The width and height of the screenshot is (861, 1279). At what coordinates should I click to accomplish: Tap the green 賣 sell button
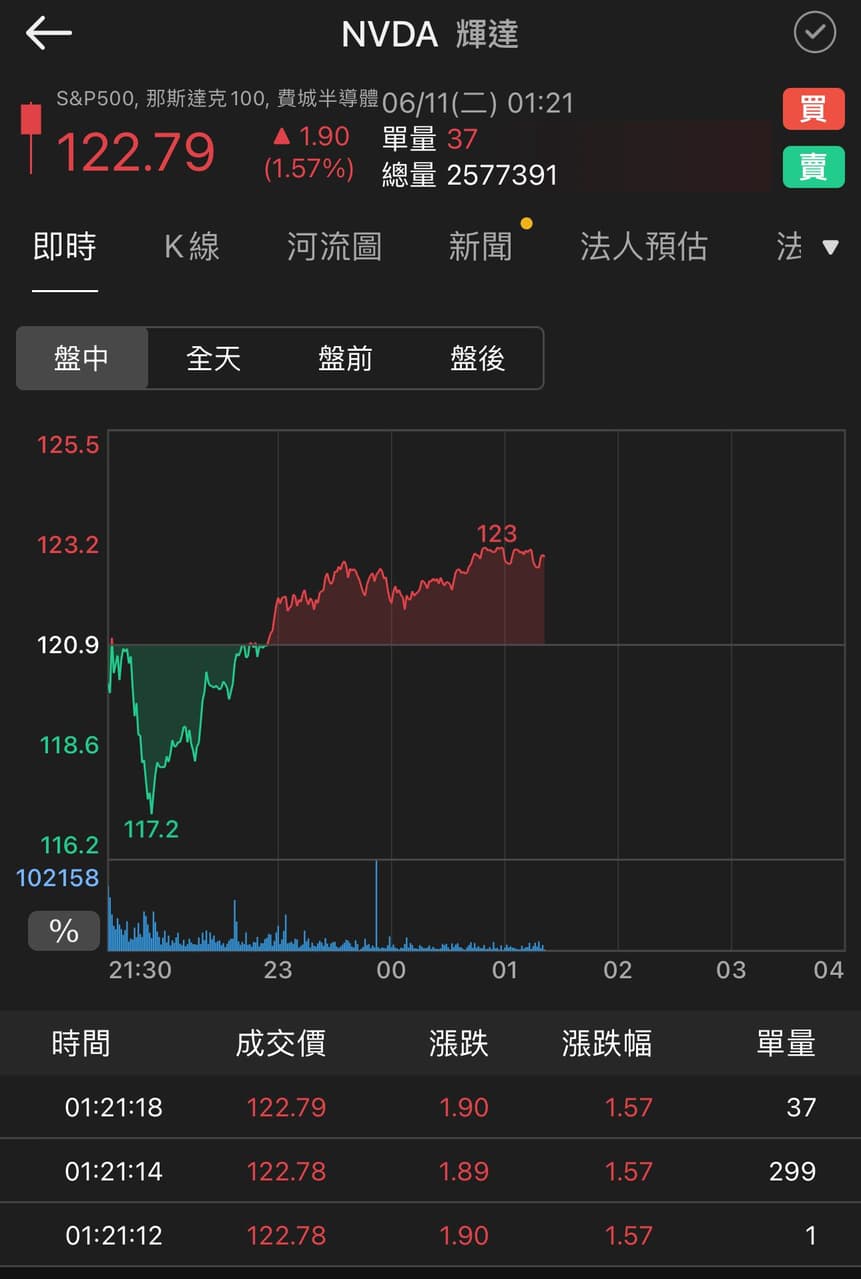coord(814,167)
